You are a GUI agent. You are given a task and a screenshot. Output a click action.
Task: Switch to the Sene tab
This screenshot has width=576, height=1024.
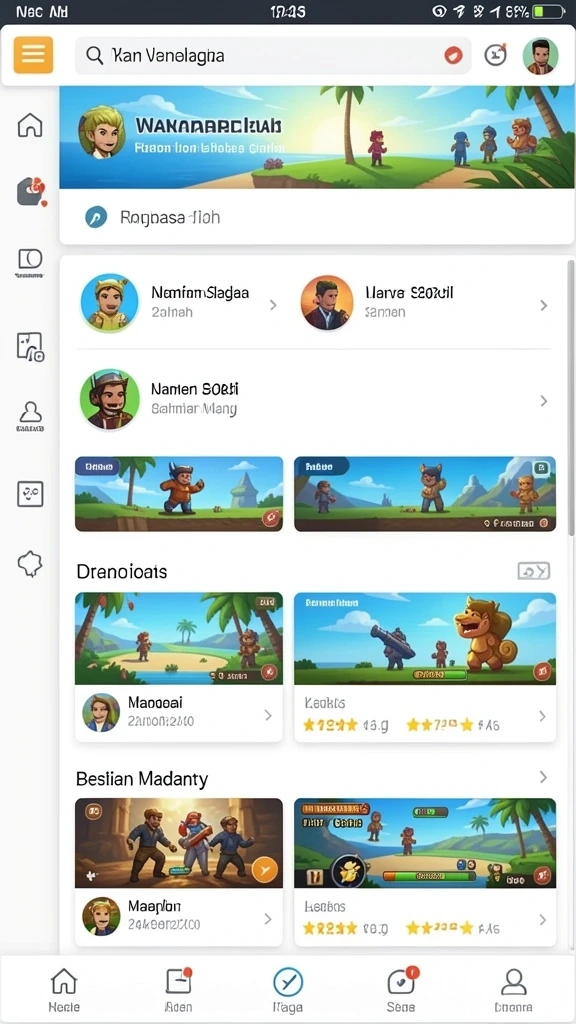401,989
